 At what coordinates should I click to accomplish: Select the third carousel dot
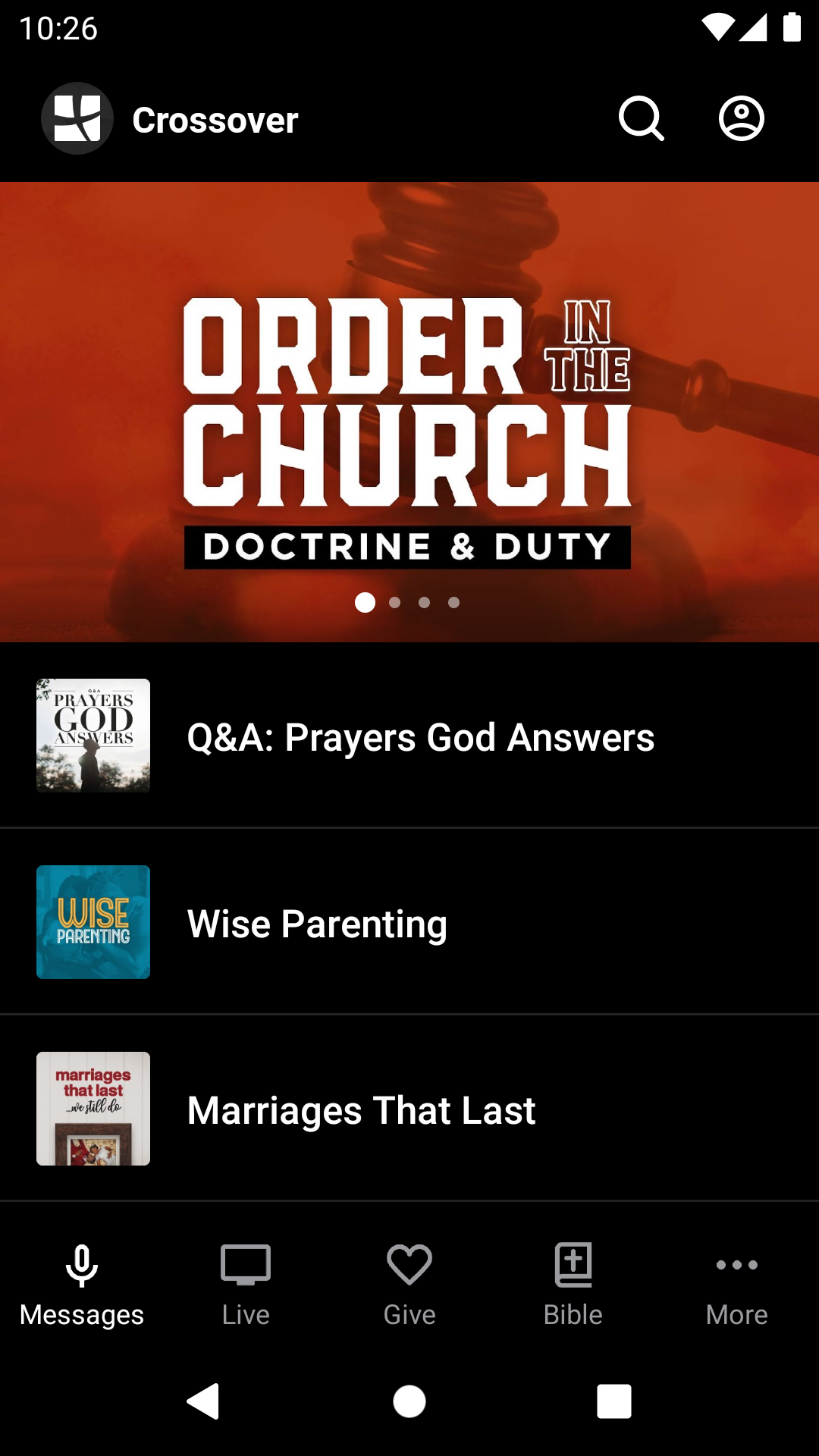tap(425, 603)
